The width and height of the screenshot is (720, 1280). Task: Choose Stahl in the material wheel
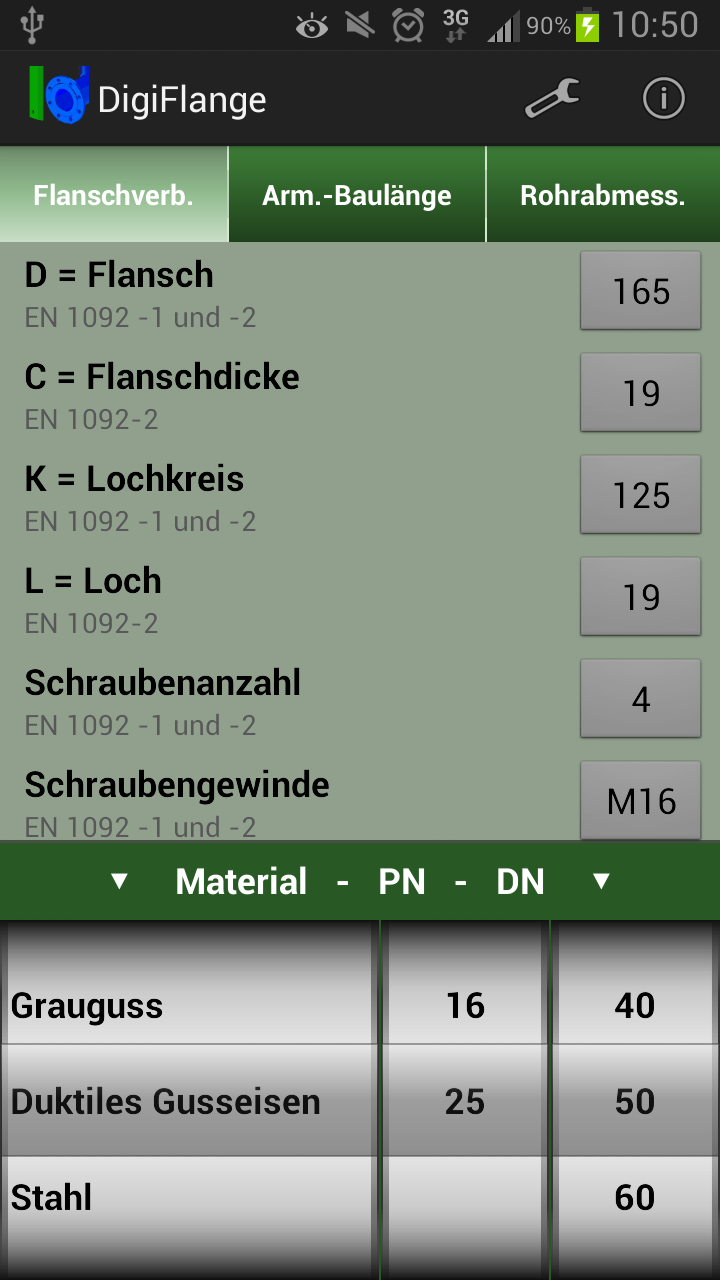(x=188, y=1197)
